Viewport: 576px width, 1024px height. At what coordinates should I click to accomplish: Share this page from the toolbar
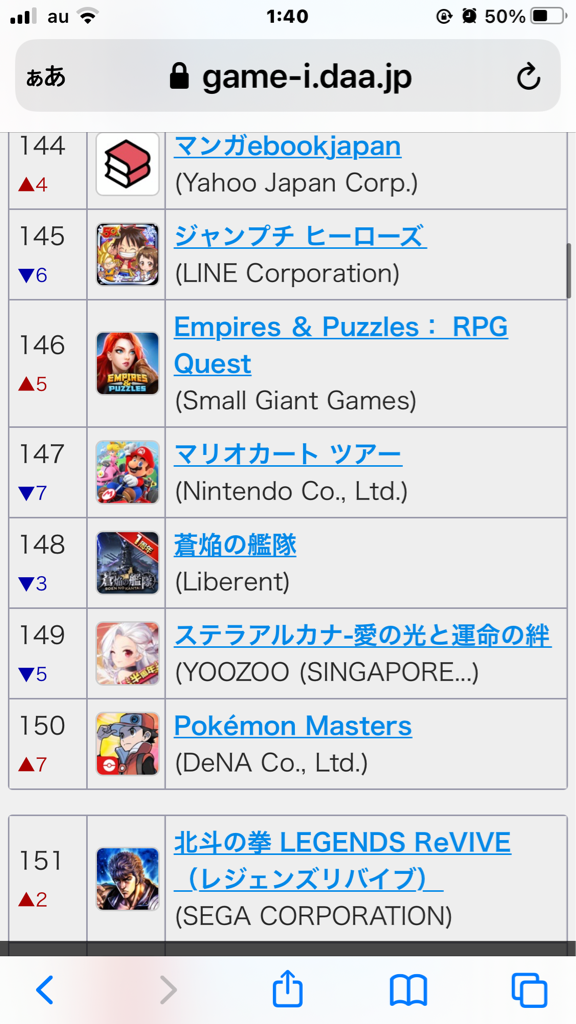click(x=287, y=989)
